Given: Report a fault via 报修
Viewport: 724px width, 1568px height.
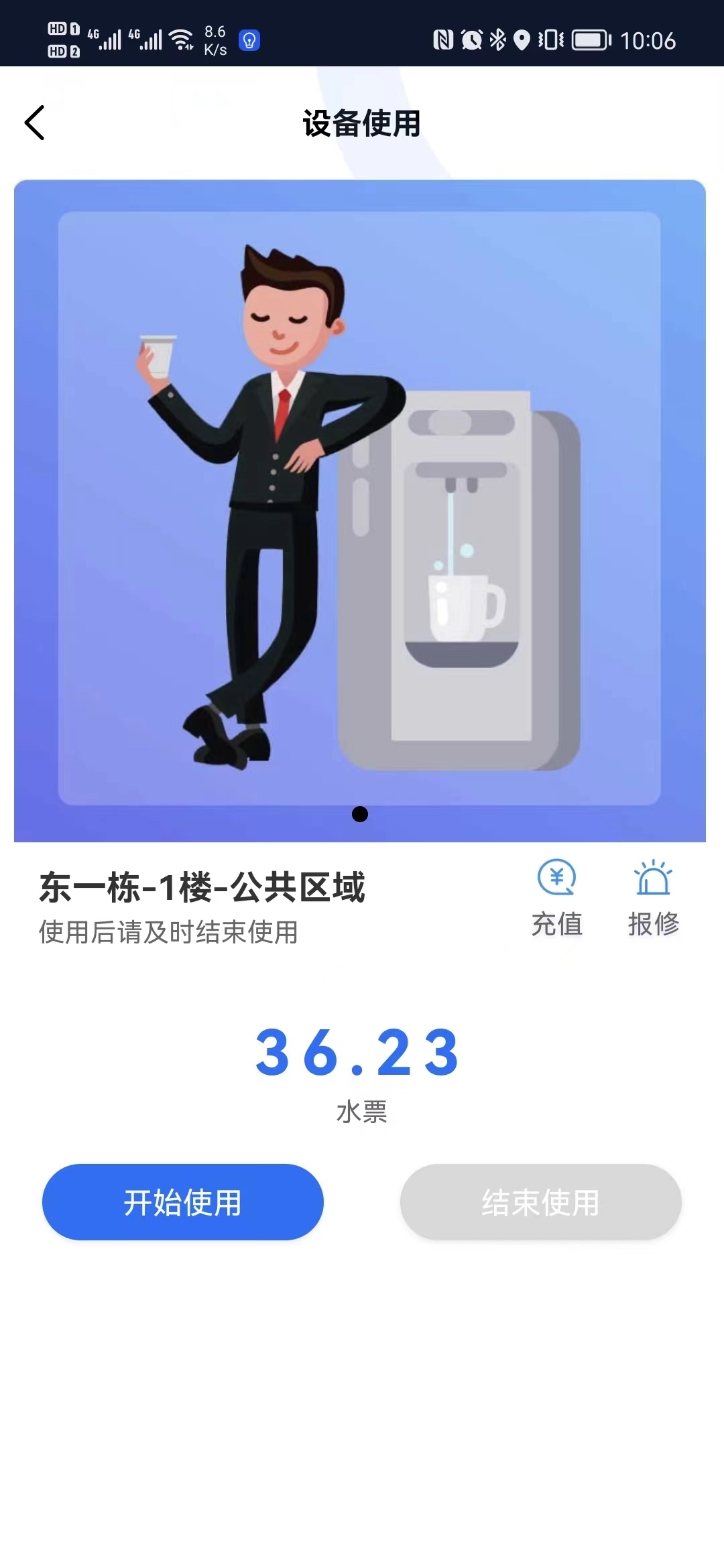Looking at the screenshot, I should [653, 897].
